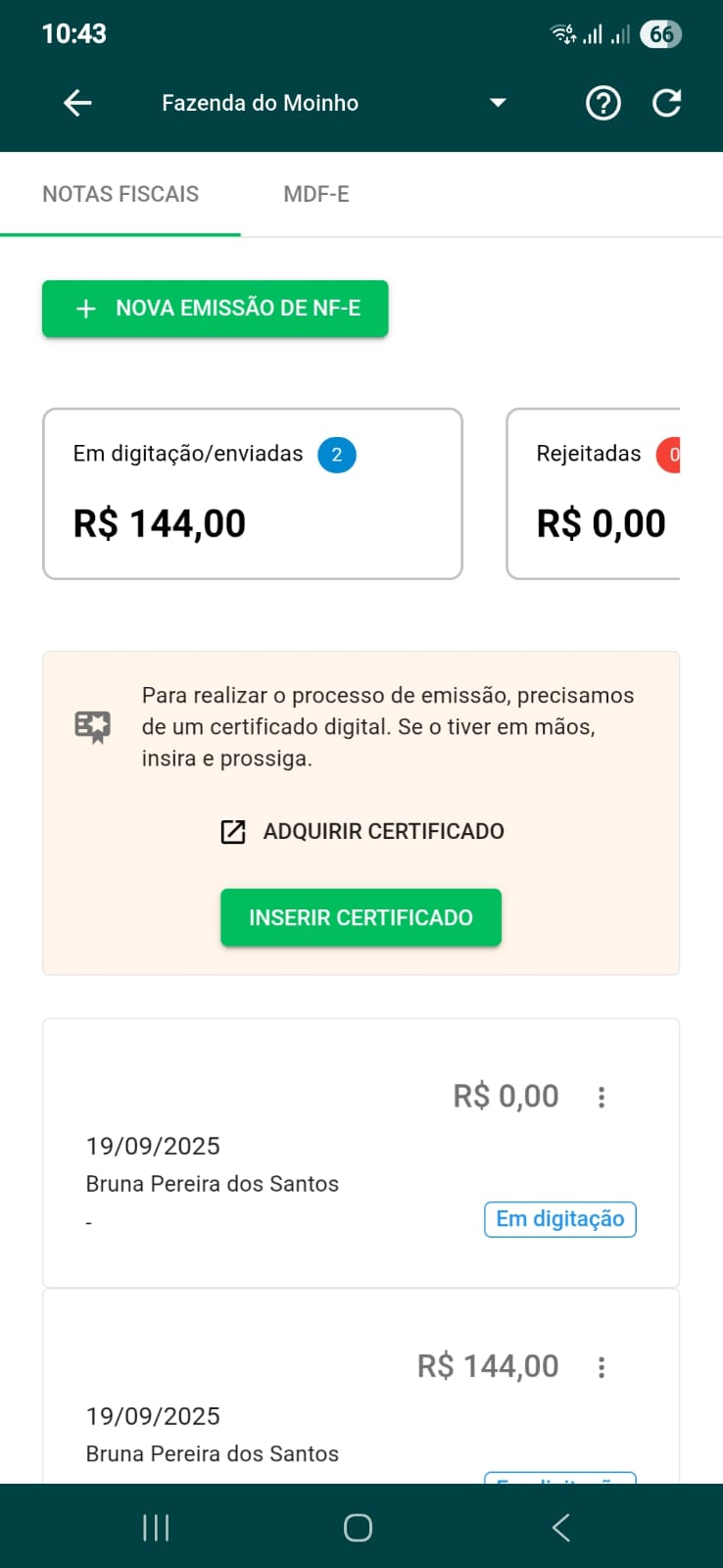Click the back arrow in the header

[76, 102]
